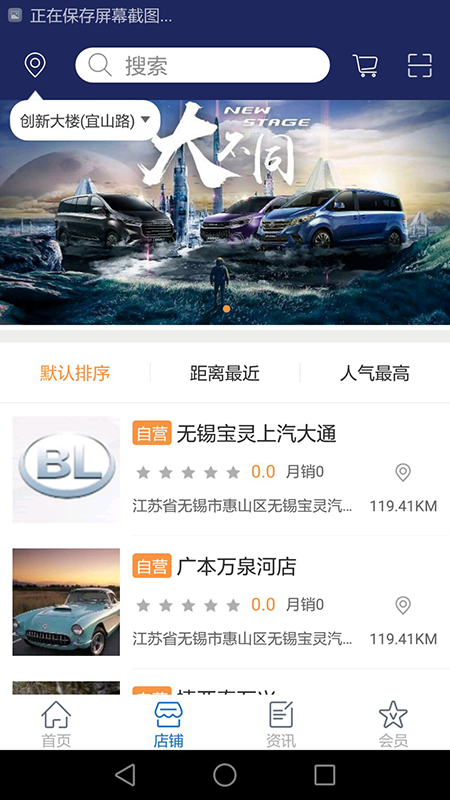View map location for 广本万泉河店
The height and width of the screenshot is (800, 450).
tap(403, 605)
